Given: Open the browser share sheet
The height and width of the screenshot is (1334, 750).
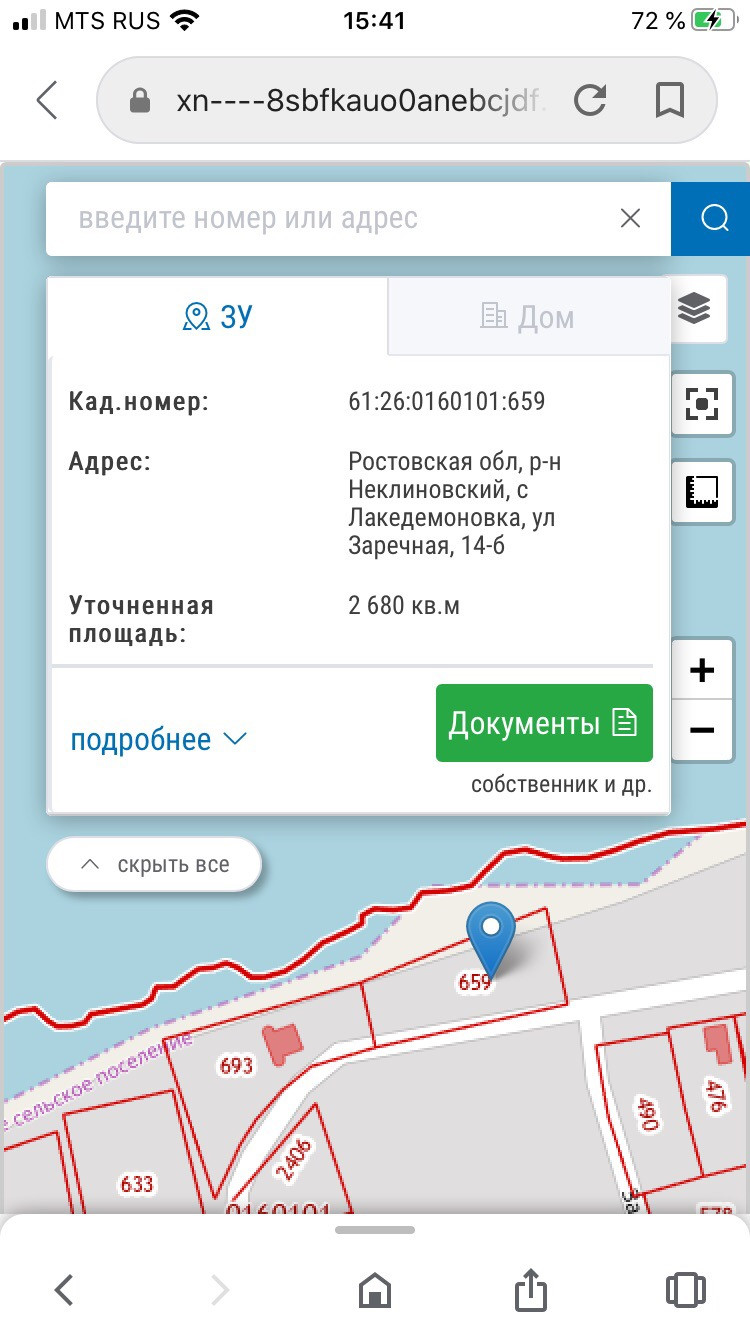Looking at the screenshot, I should 531,1289.
